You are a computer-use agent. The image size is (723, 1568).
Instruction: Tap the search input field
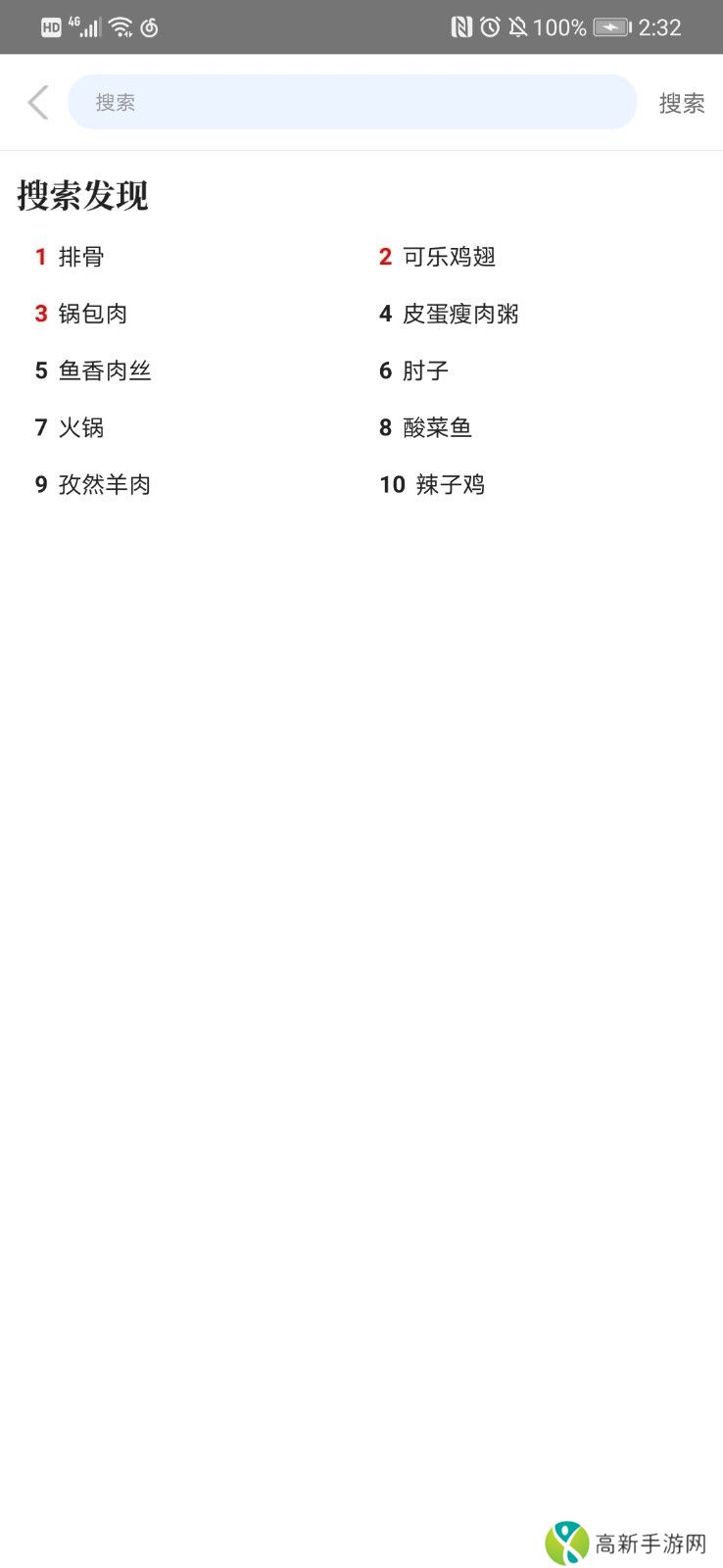tap(351, 102)
